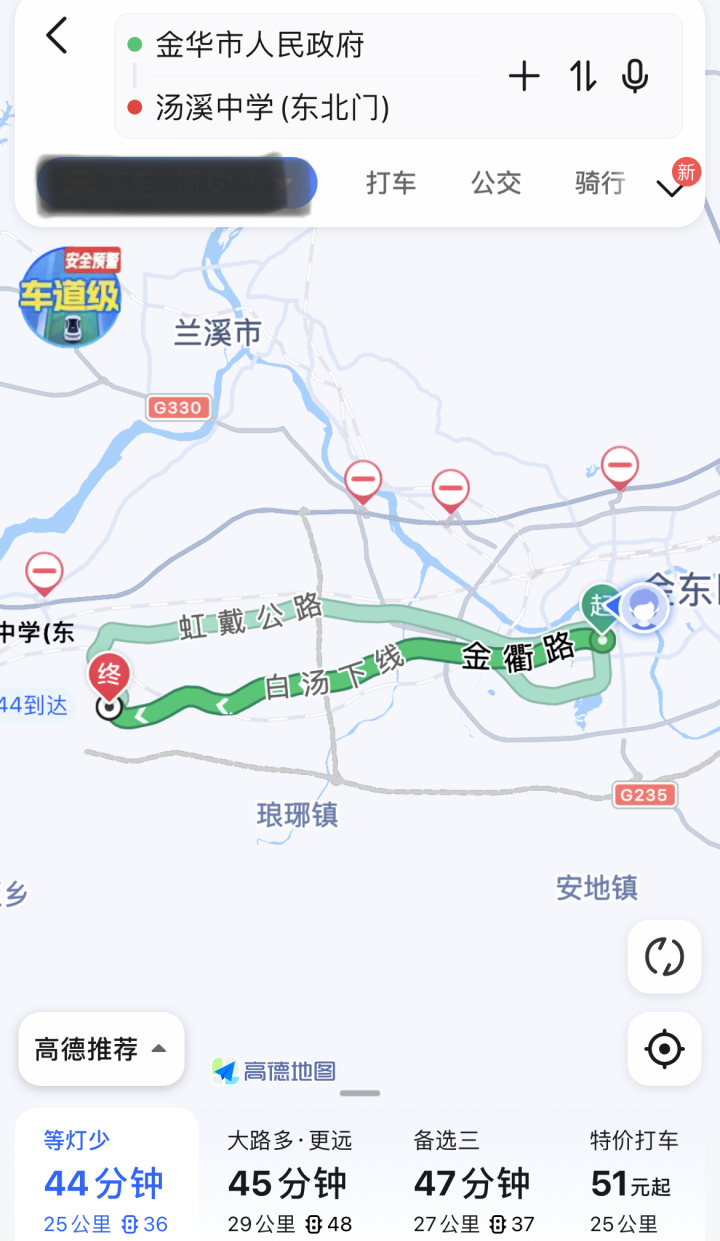
Task: Switch to the 骑行 tab
Action: click(x=600, y=183)
